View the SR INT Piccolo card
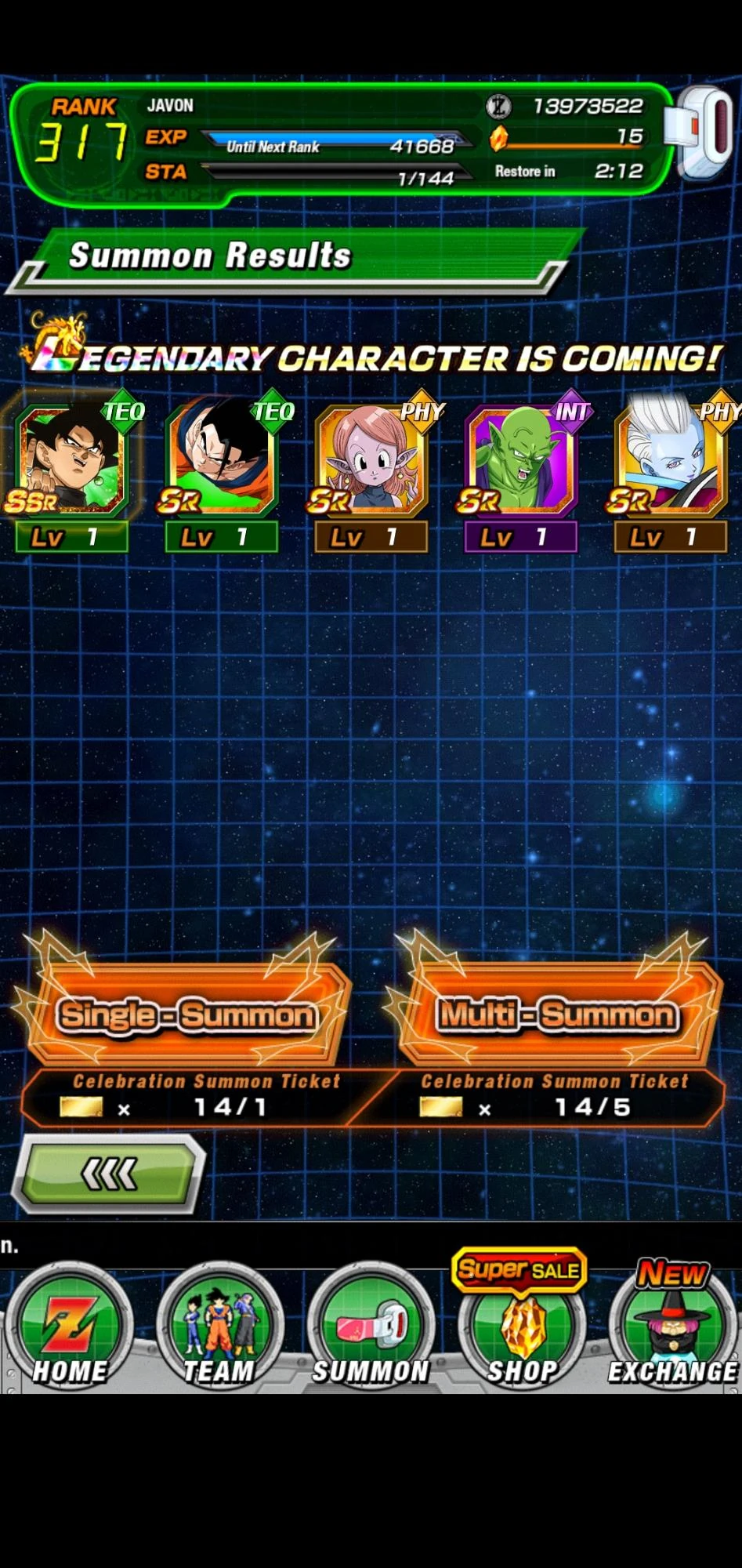 tap(521, 463)
